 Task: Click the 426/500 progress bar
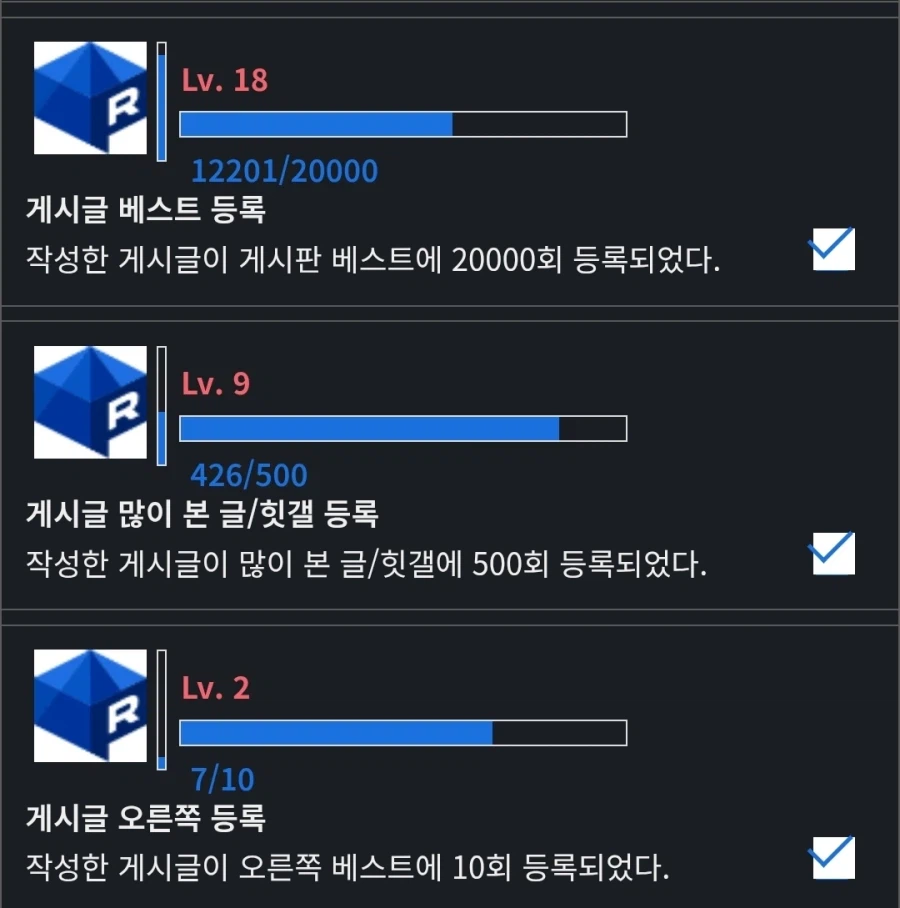point(400,431)
